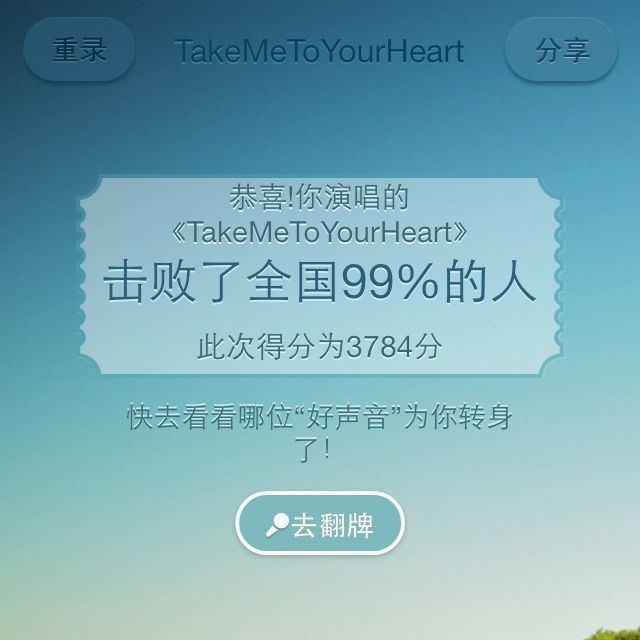
Task: Tap 去翻牌 to flip the cards
Action: [x=320, y=524]
